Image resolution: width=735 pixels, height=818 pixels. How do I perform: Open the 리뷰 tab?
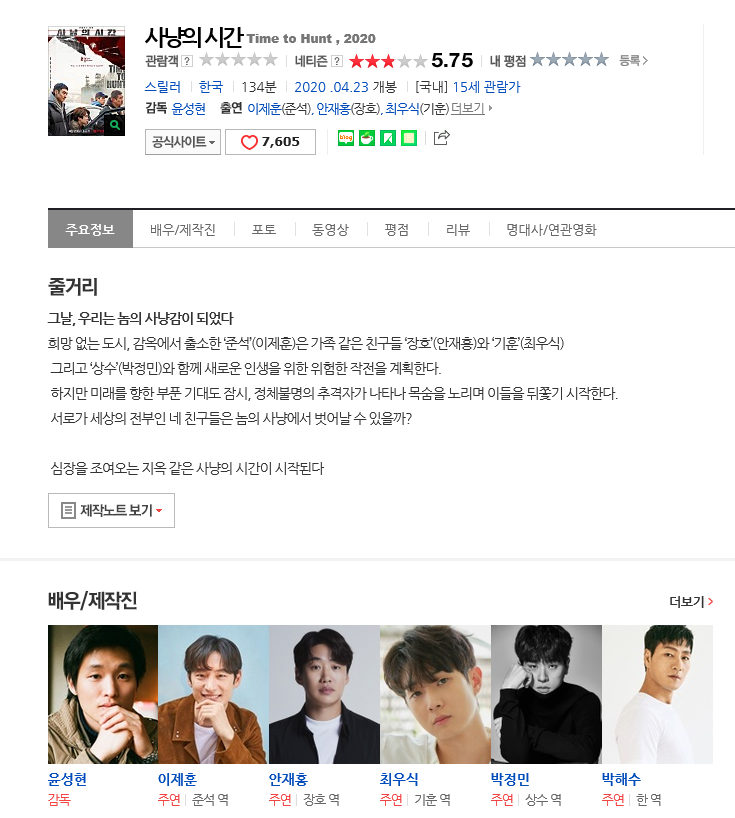[458, 230]
